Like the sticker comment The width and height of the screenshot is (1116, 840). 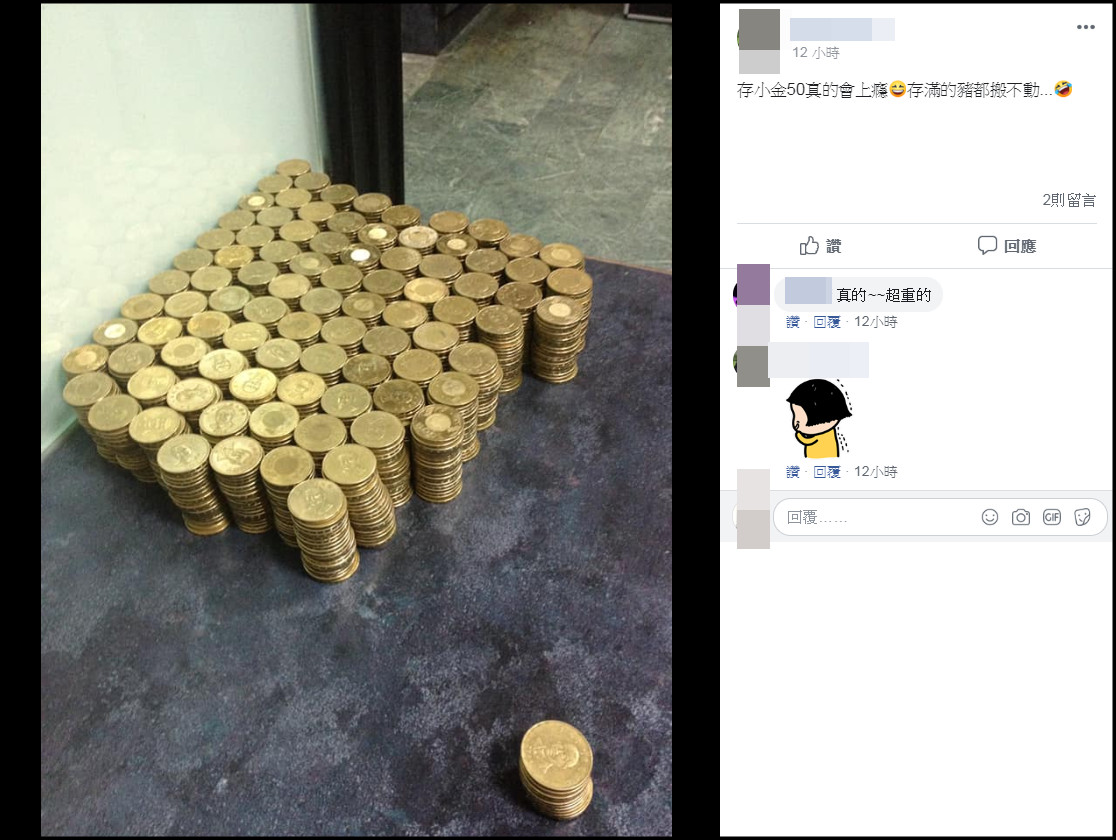pos(793,472)
